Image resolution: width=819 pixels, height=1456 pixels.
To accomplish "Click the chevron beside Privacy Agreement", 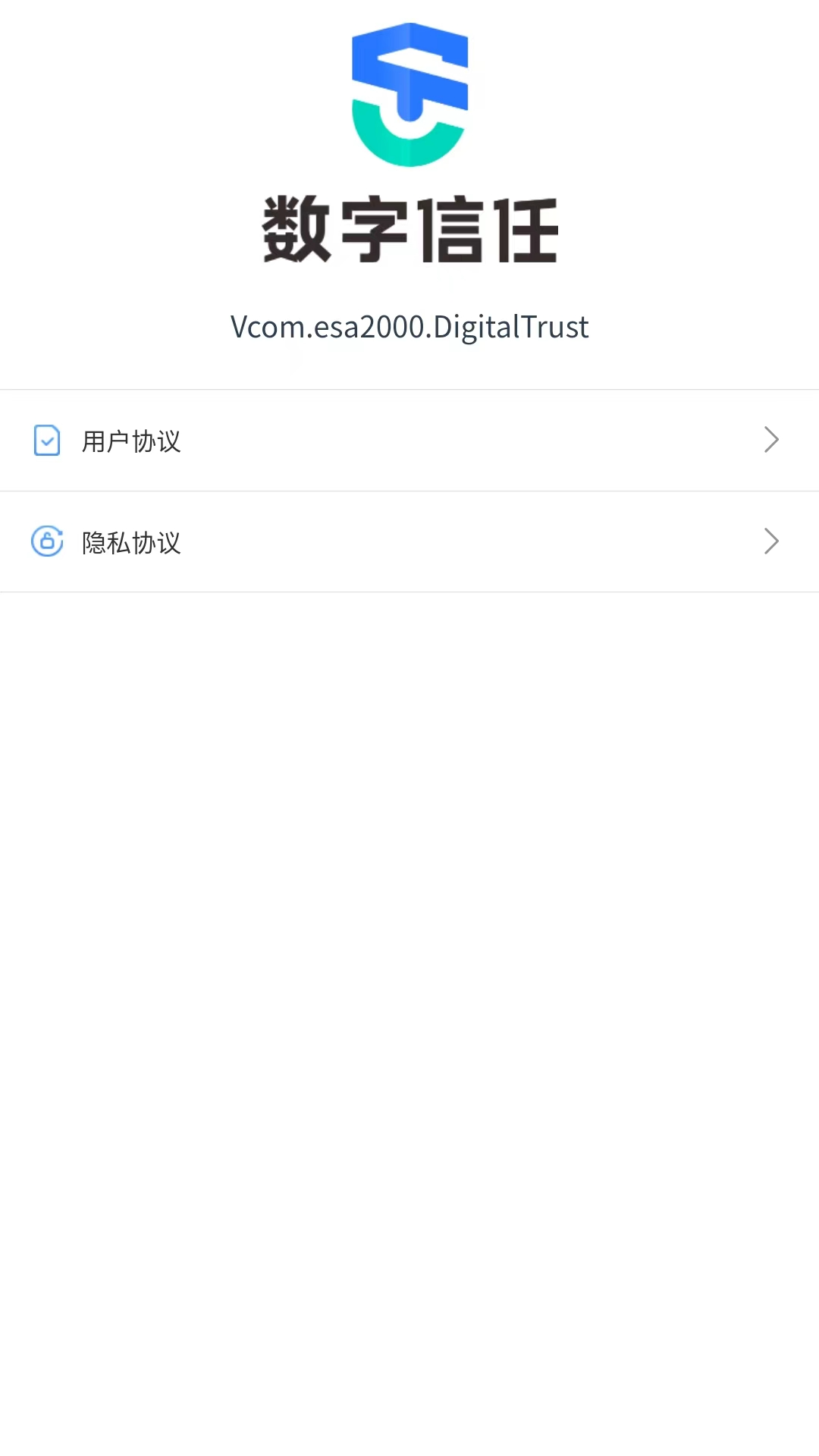I will 771,541.
